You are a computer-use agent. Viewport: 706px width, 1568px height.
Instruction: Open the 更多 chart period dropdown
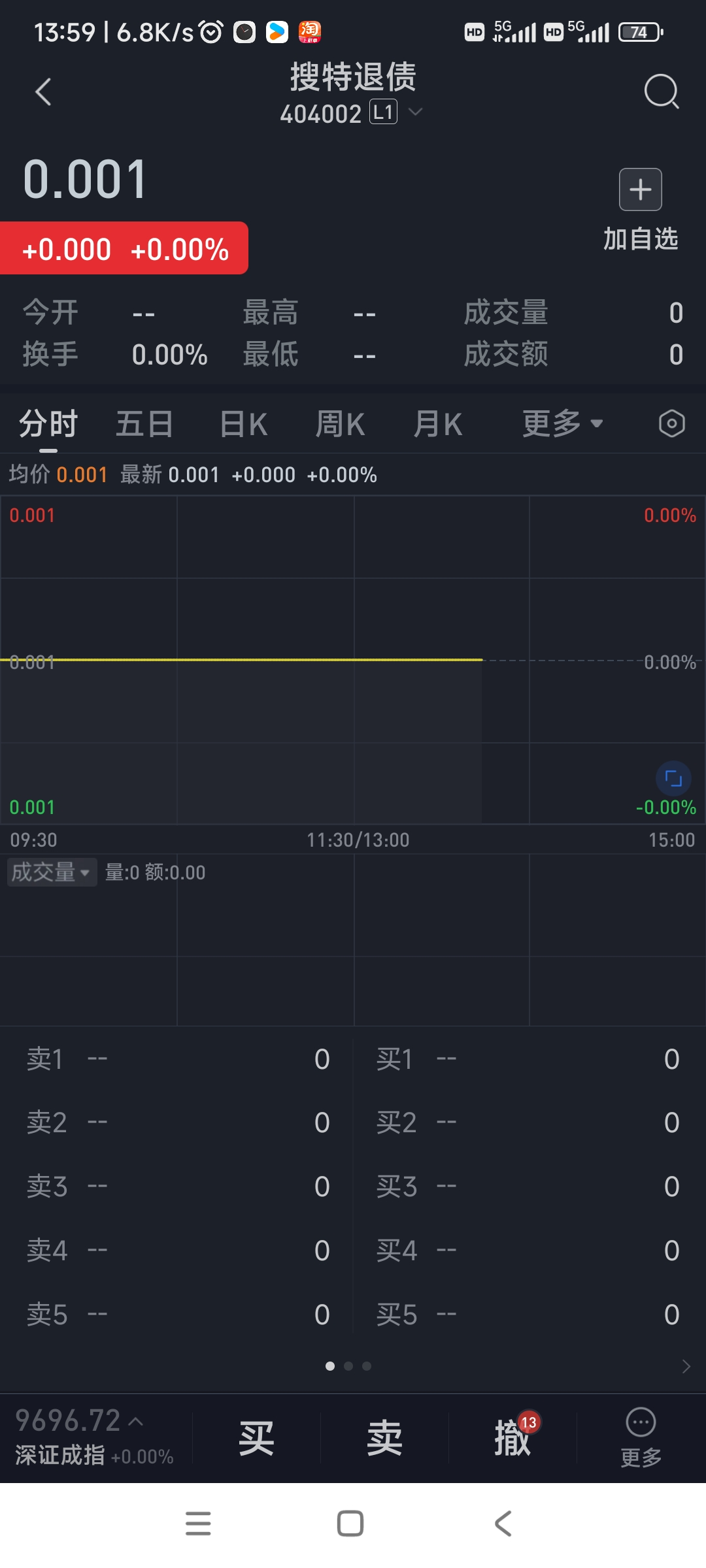click(562, 424)
